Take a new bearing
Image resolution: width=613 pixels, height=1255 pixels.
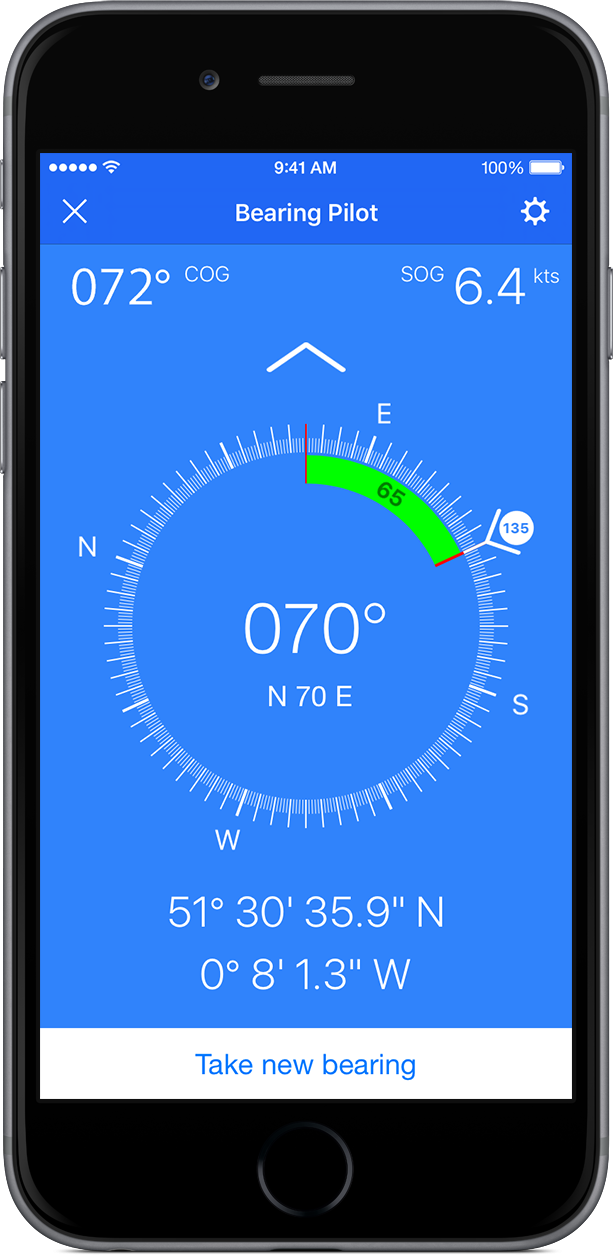(x=306, y=1065)
